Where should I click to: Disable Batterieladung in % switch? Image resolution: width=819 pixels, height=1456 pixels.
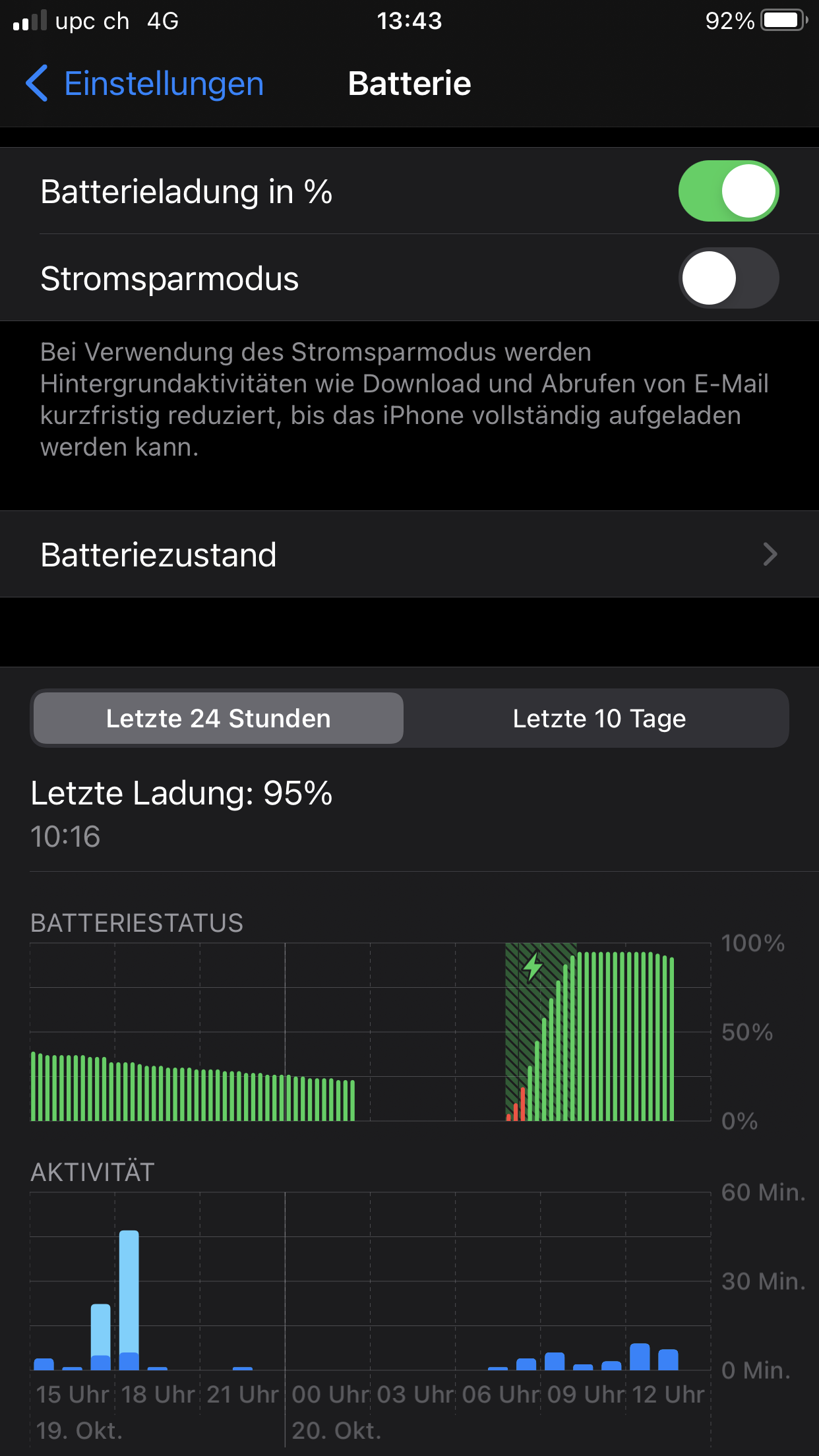pyautogui.click(x=728, y=191)
